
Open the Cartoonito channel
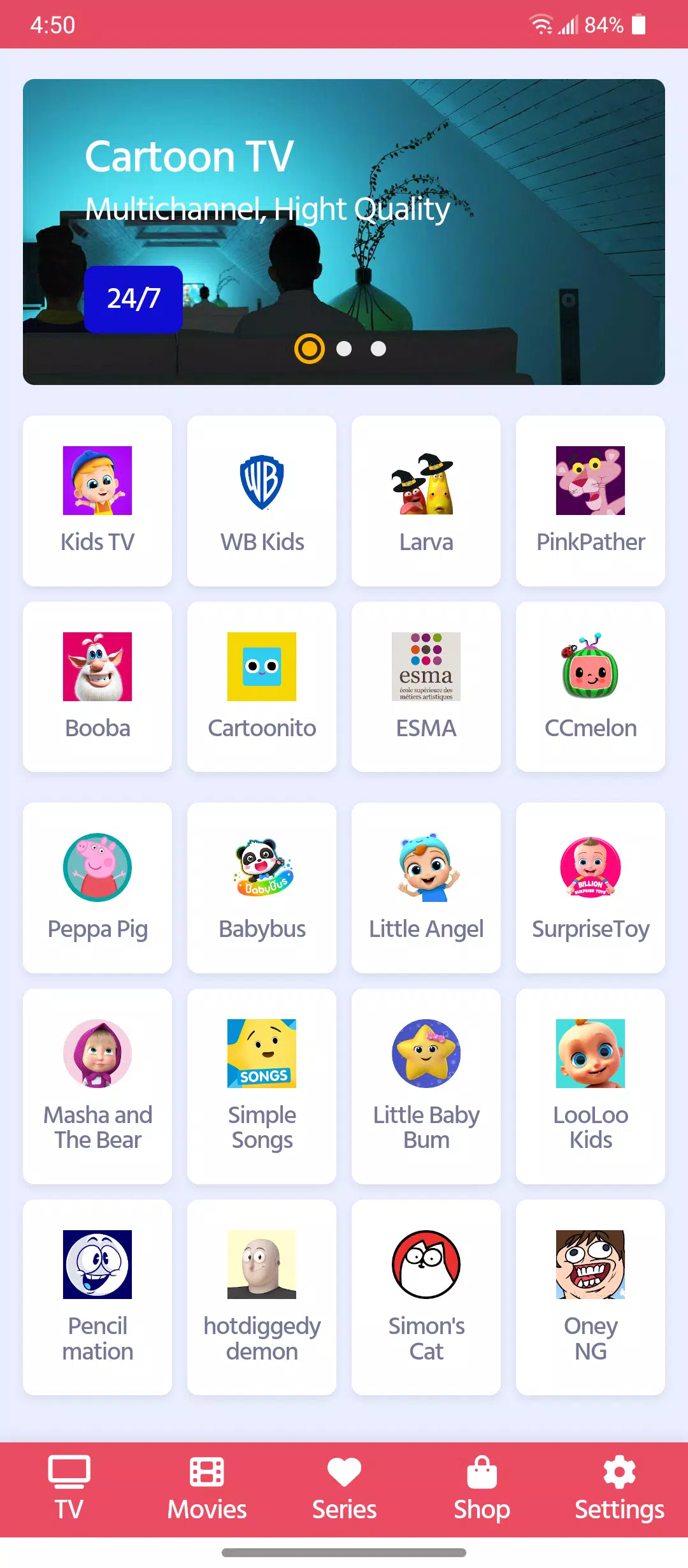point(262,686)
